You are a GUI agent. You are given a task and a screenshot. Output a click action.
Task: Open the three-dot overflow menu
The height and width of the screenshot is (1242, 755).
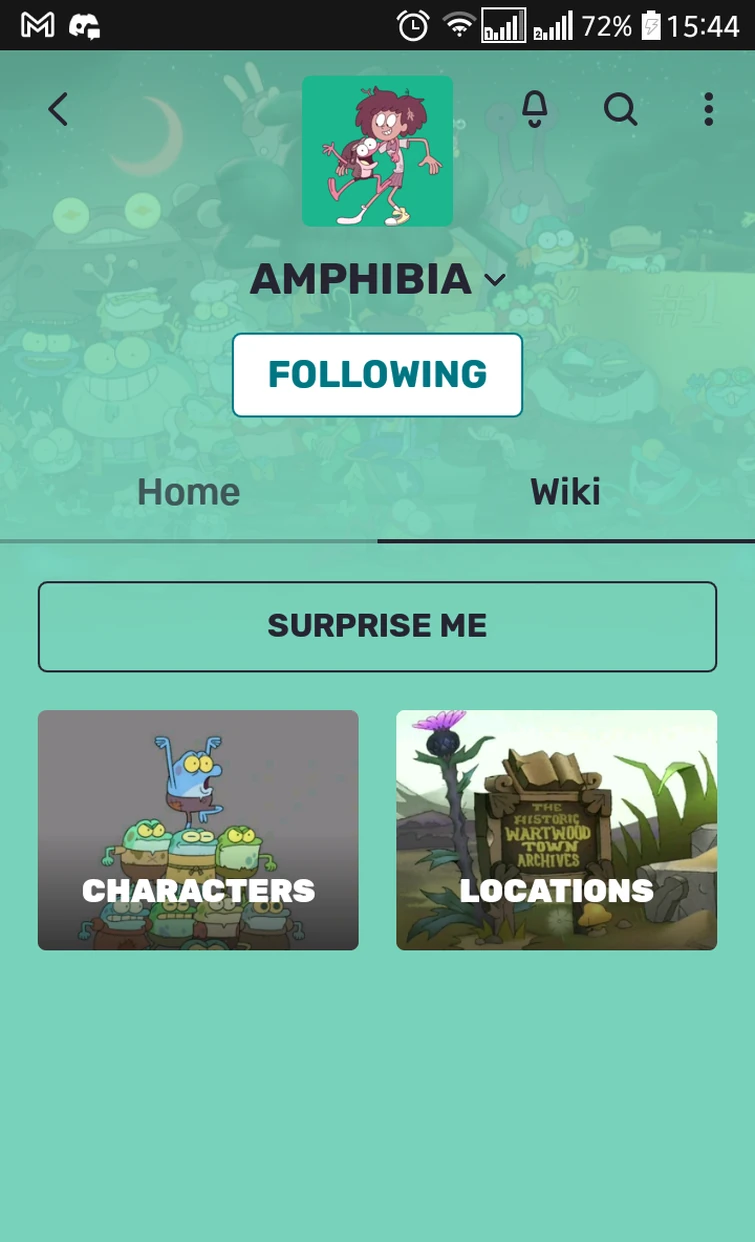708,109
